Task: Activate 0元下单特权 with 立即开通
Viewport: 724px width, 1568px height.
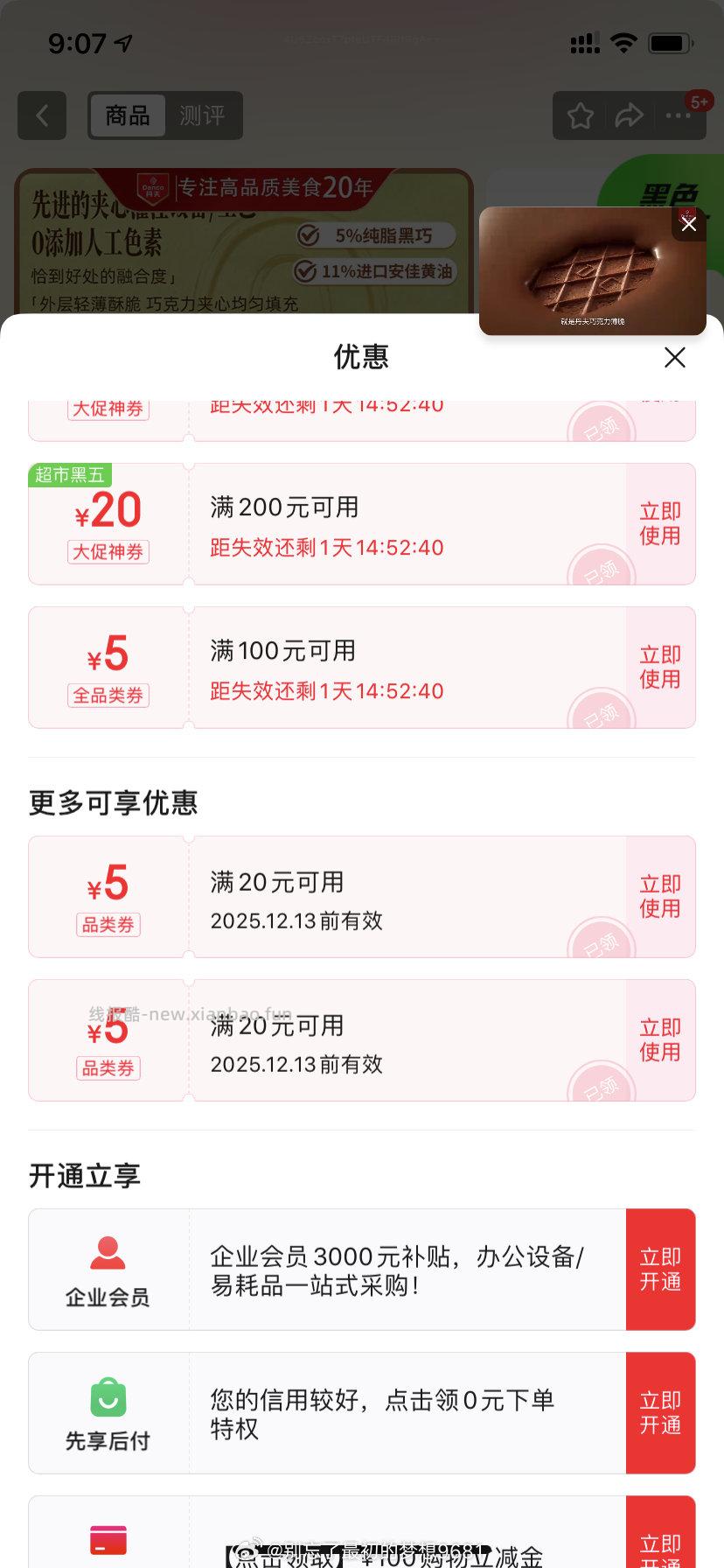Action: pos(661,1412)
